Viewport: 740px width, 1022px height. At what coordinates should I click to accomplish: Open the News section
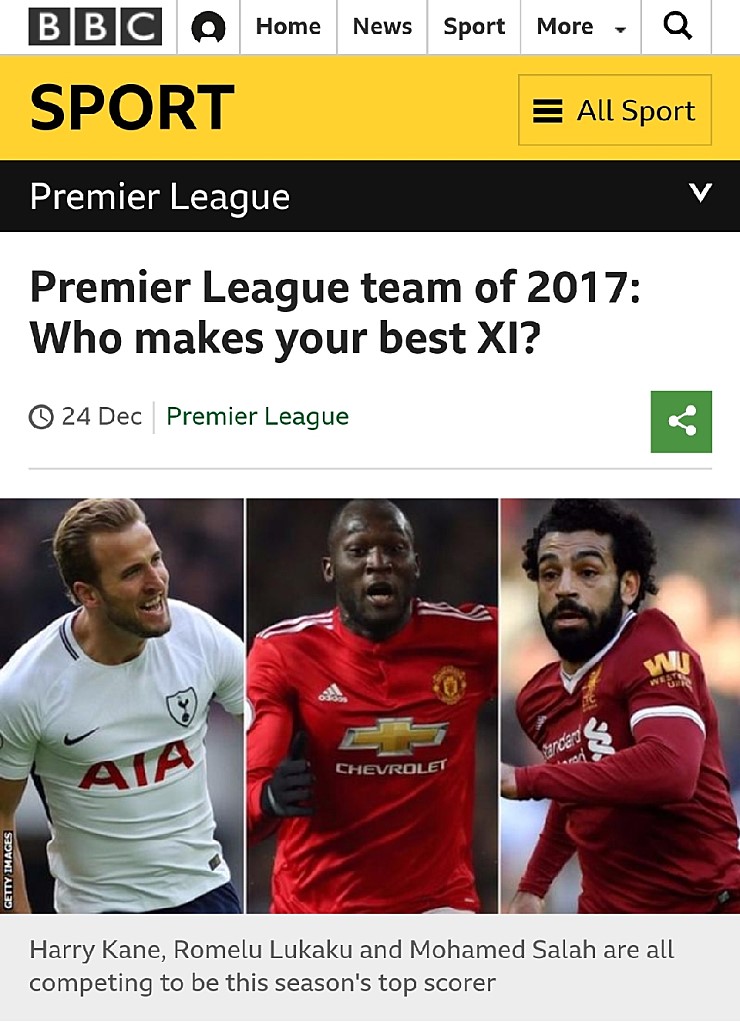click(x=382, y=27)
